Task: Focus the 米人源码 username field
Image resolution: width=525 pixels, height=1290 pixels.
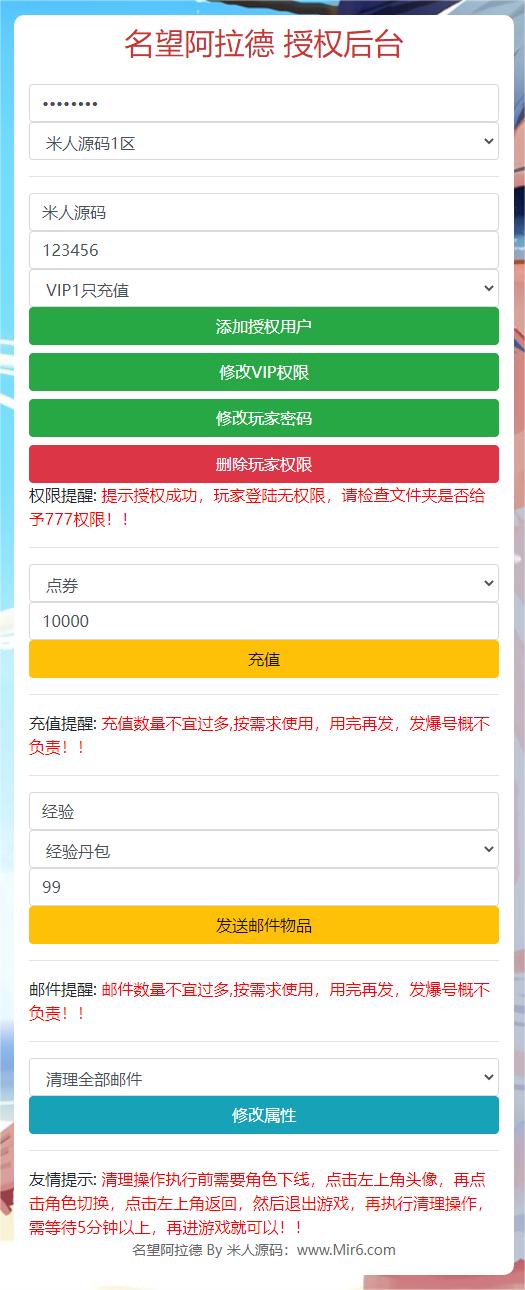Action: tap(264, 212)
